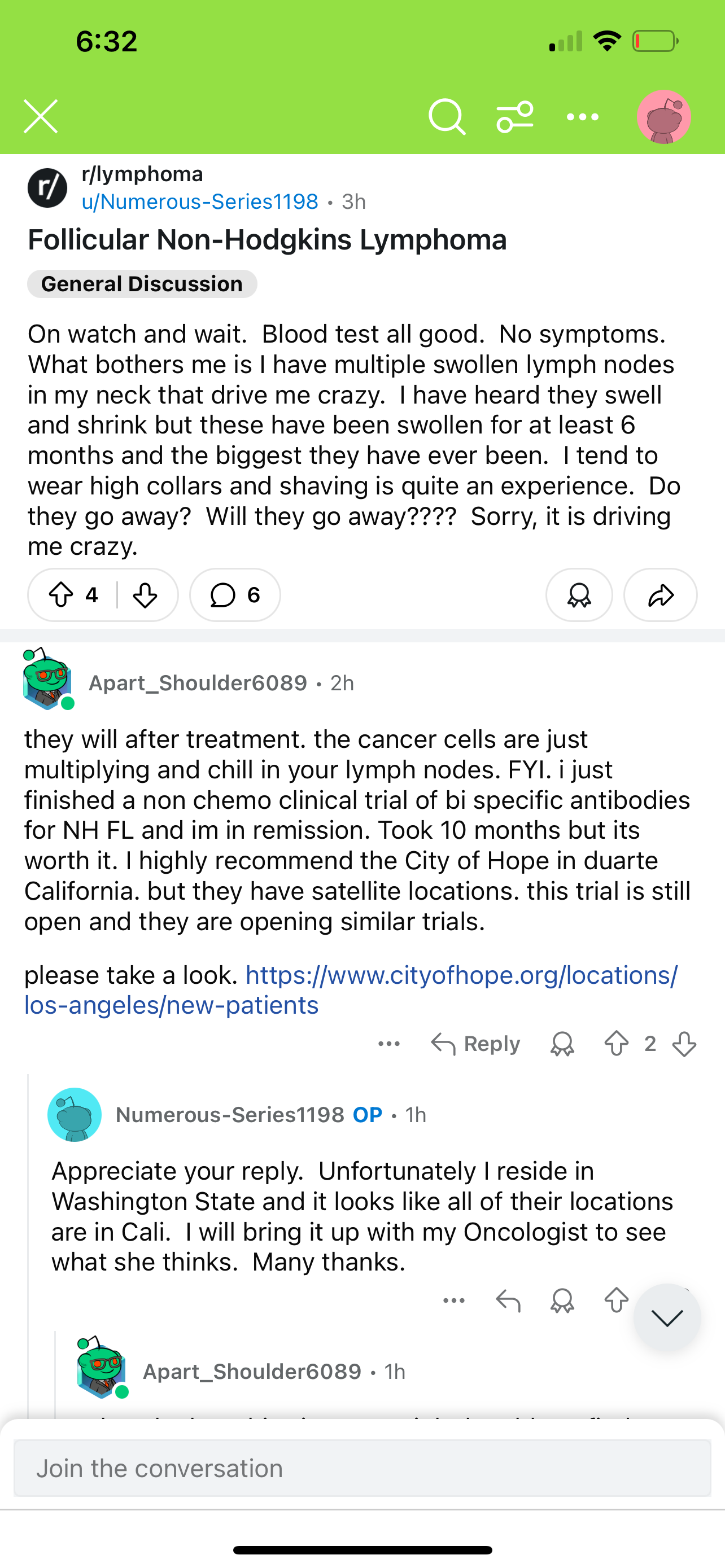Image resolution: width=725 pixels, height=1568 pixels.
Task: Upvote the Follicular Non-Hodgkins Lymphoma post
Action: click(61, 595)
